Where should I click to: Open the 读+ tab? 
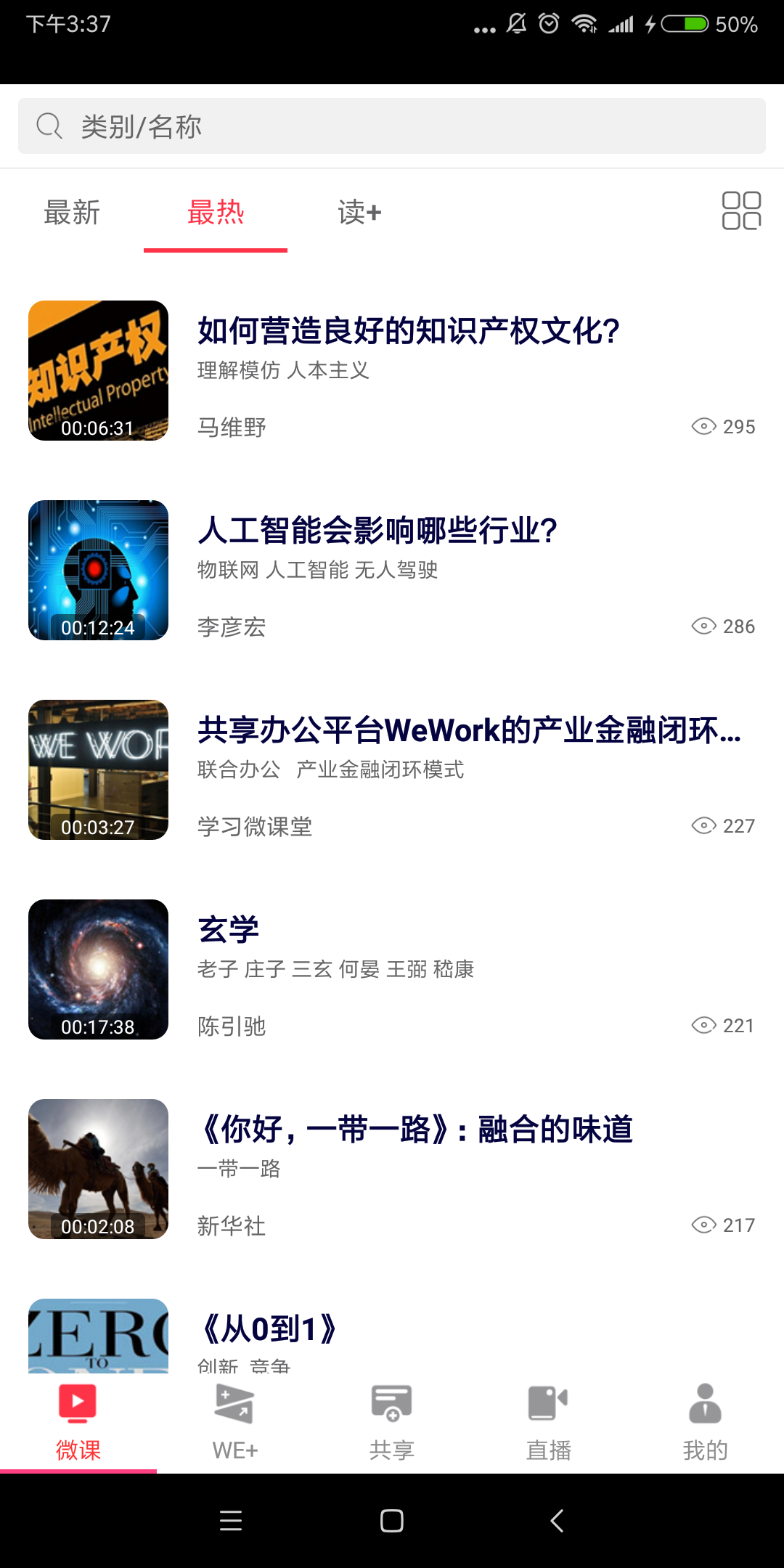click(359, 212)
